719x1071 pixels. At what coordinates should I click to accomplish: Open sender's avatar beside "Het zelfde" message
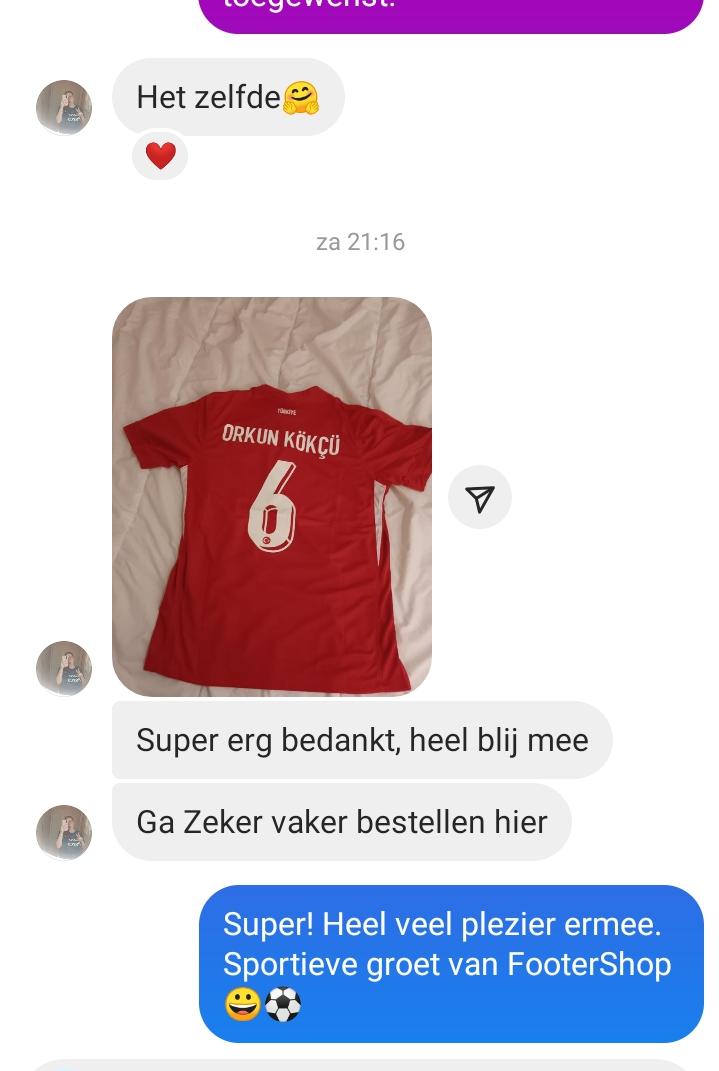[x=64, y=107]
